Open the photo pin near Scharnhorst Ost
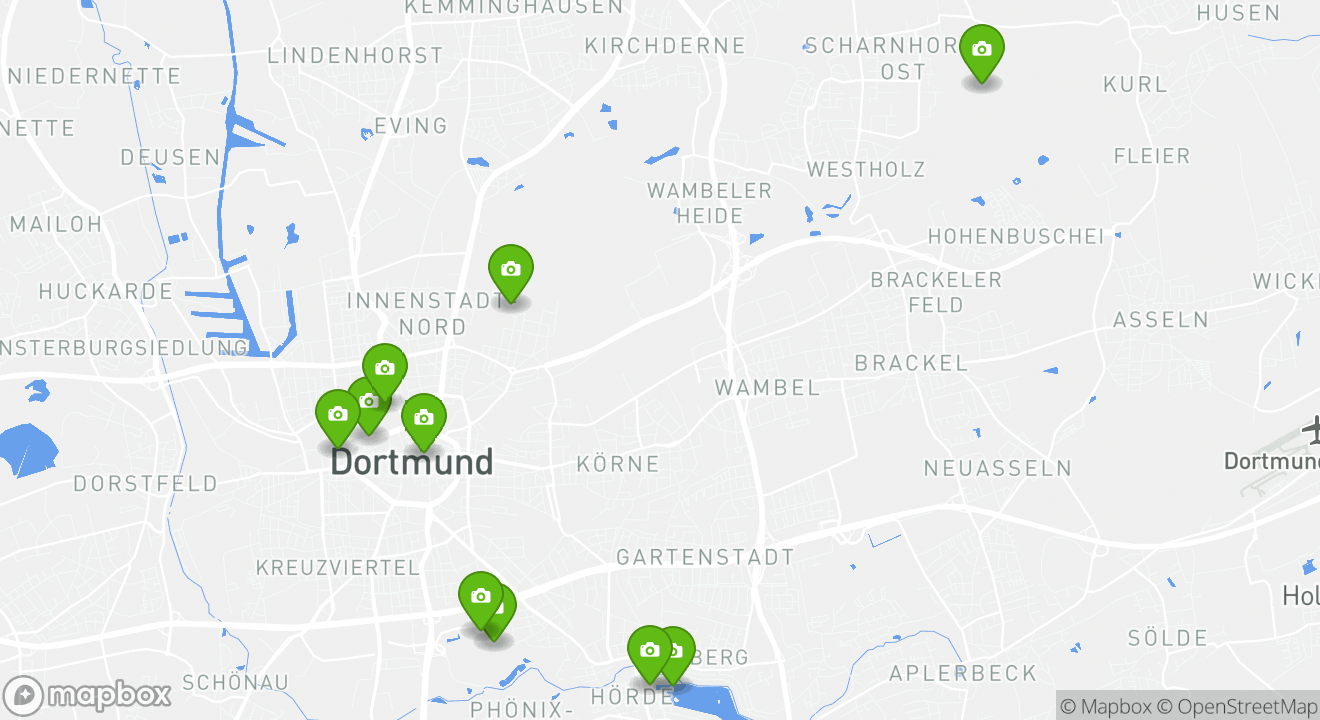 (x=982, y=50)
